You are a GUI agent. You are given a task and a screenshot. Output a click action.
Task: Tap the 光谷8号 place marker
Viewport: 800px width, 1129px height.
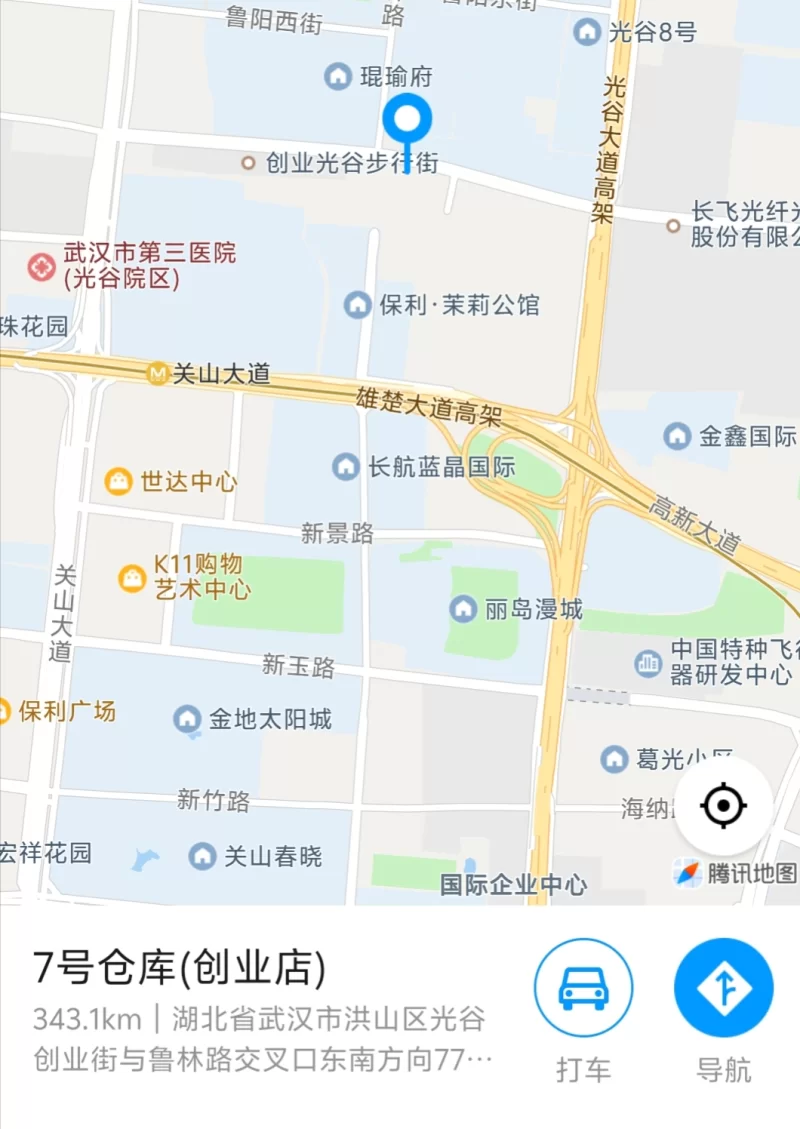pos(587,32)
